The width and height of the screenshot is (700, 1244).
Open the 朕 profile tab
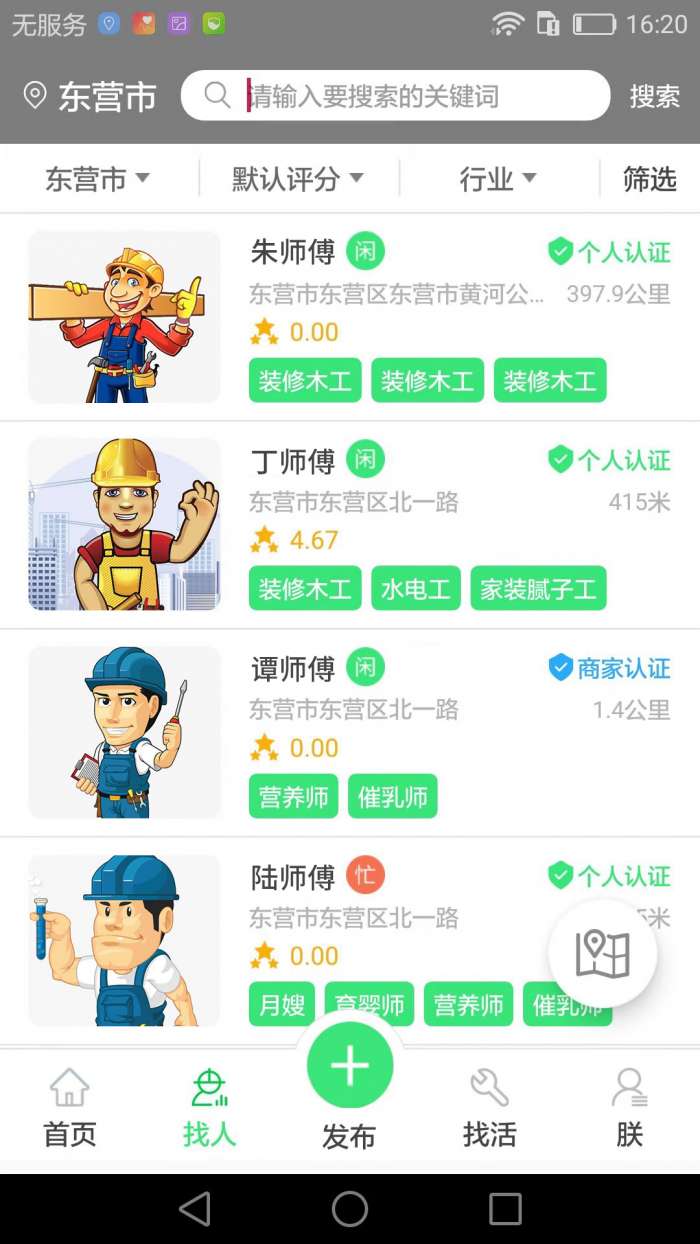[630, 1108]
